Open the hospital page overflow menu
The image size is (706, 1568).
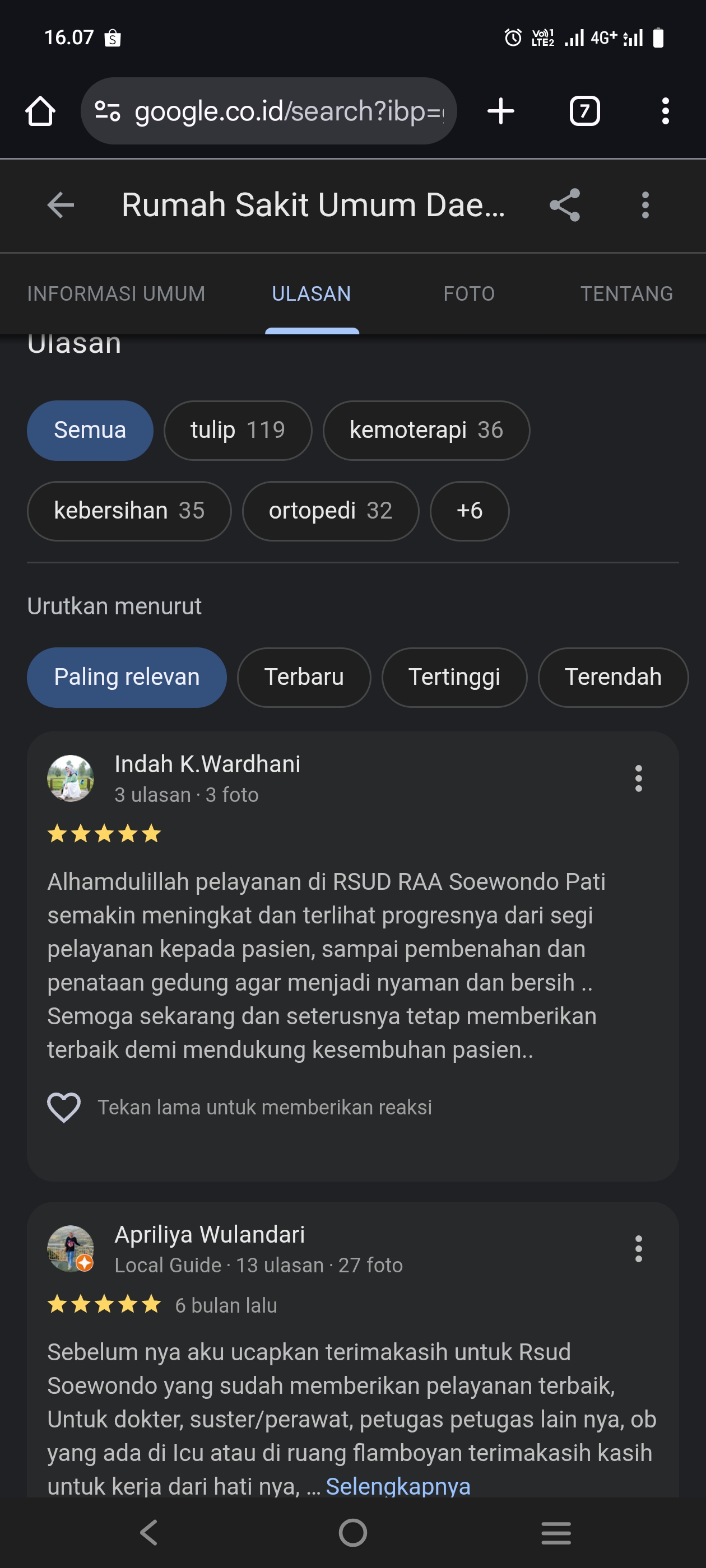point(645,204)
